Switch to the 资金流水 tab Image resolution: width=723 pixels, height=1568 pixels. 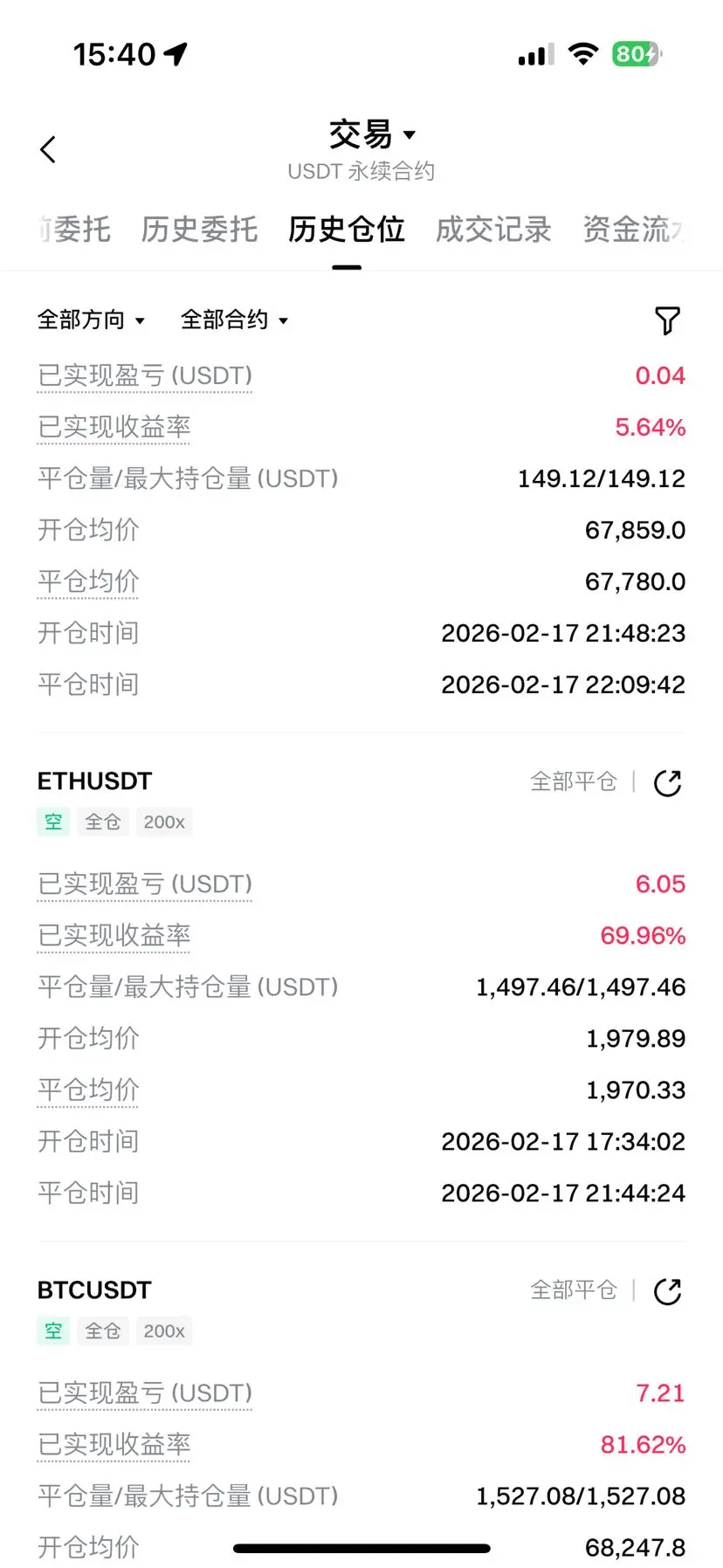tap(635, 230)
